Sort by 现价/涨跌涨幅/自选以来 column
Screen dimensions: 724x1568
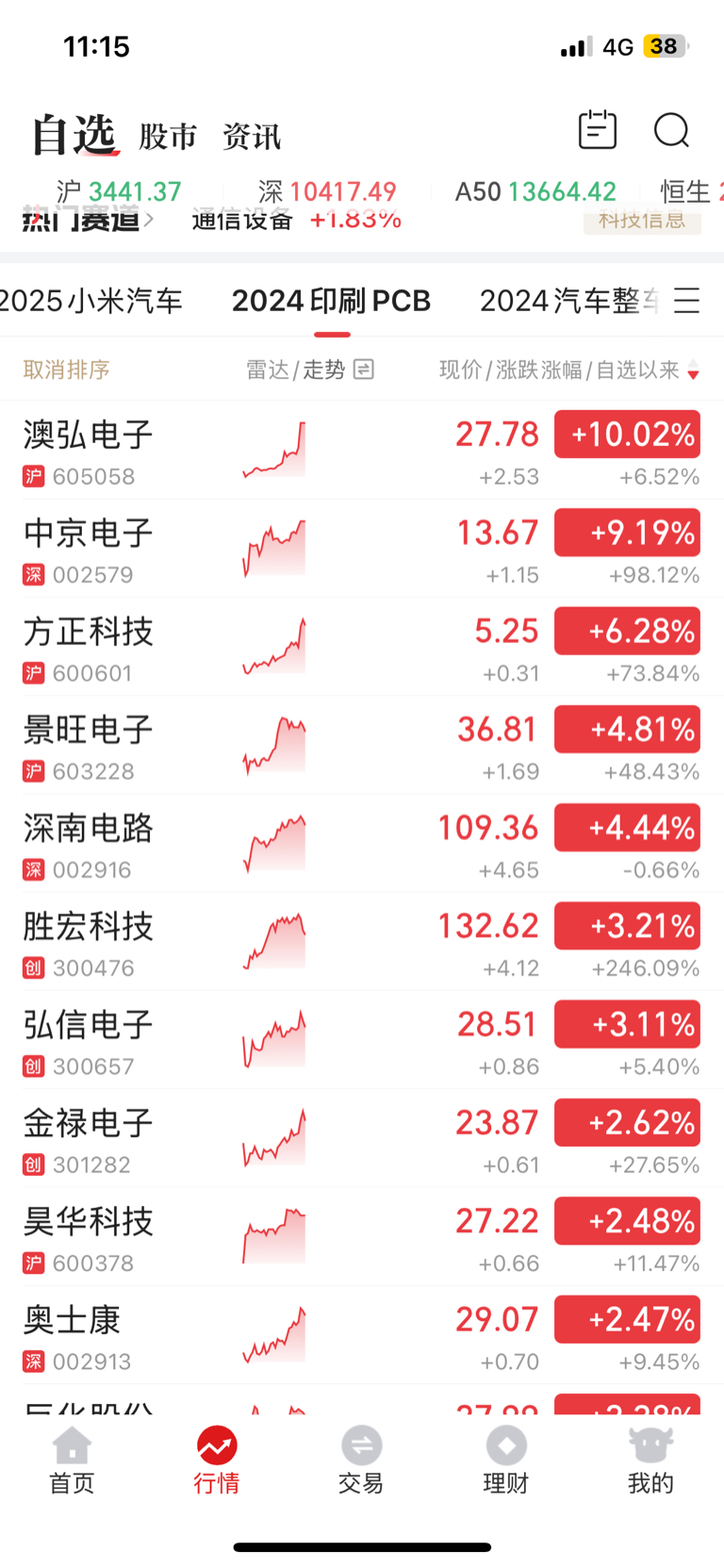(x=569, y=370)
